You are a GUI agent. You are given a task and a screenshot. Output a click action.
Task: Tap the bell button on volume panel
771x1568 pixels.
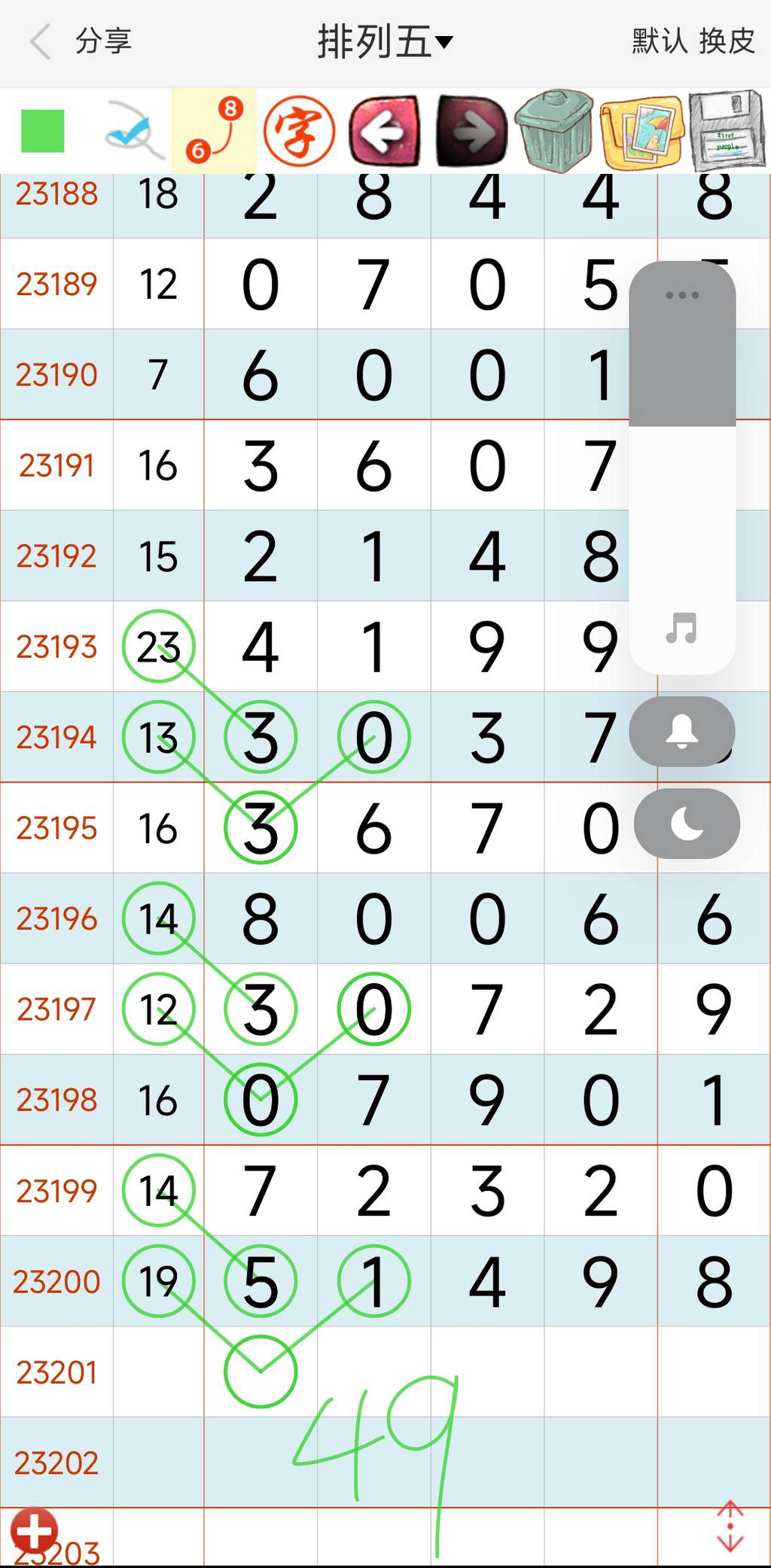[682, 731]
